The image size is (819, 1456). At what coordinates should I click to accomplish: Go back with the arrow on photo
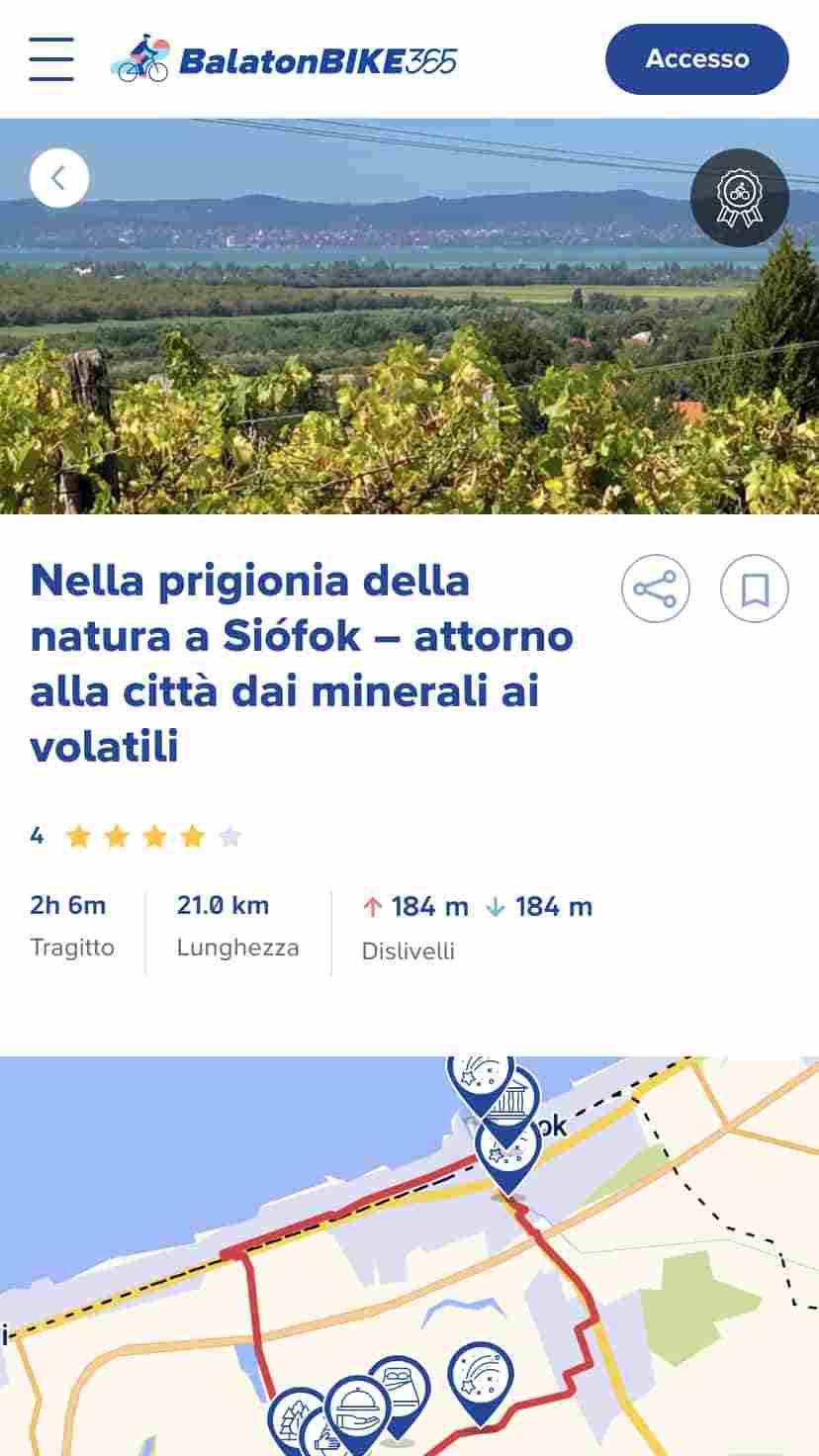click(59, 178)
